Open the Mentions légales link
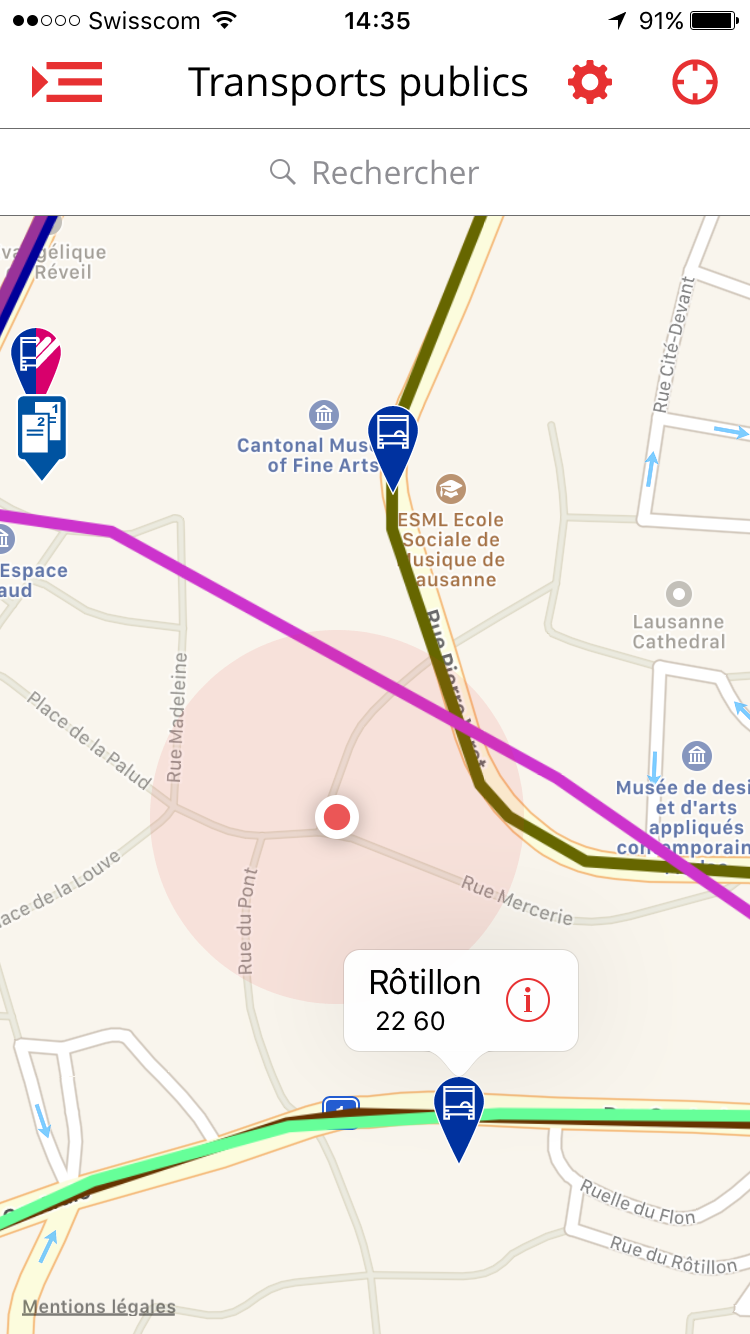Screen dimensions: 750x1334 pos(99,1307)
